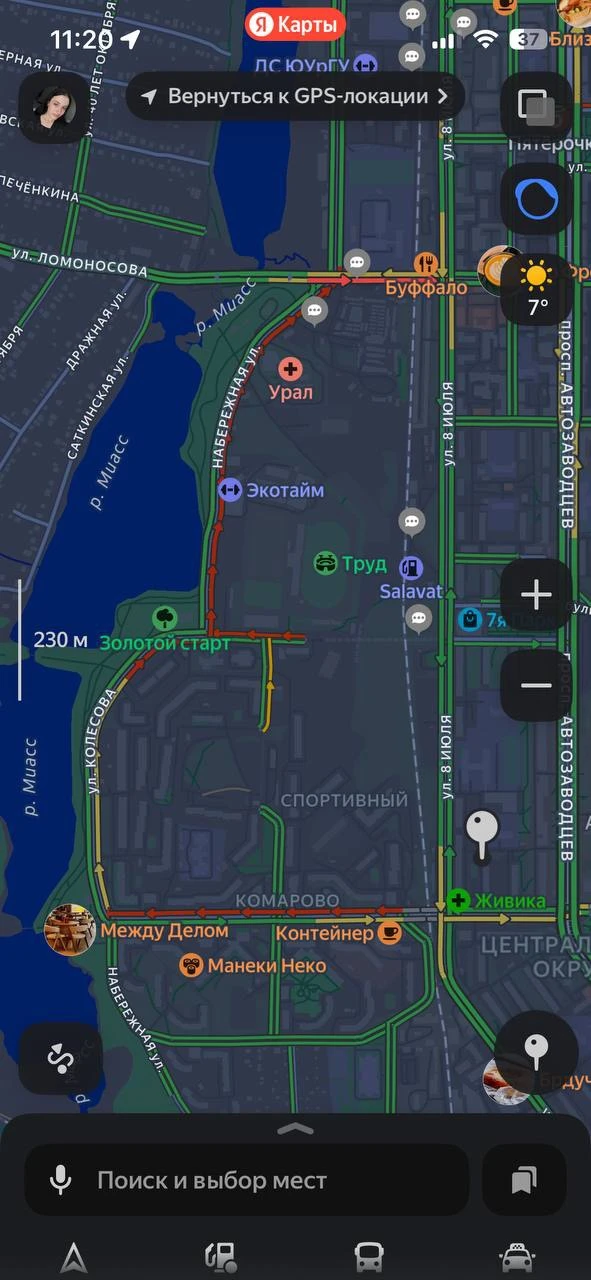Tap the microphone for voice search
This screenshot has width=591, height=1280.
[x=61, y=1180]
